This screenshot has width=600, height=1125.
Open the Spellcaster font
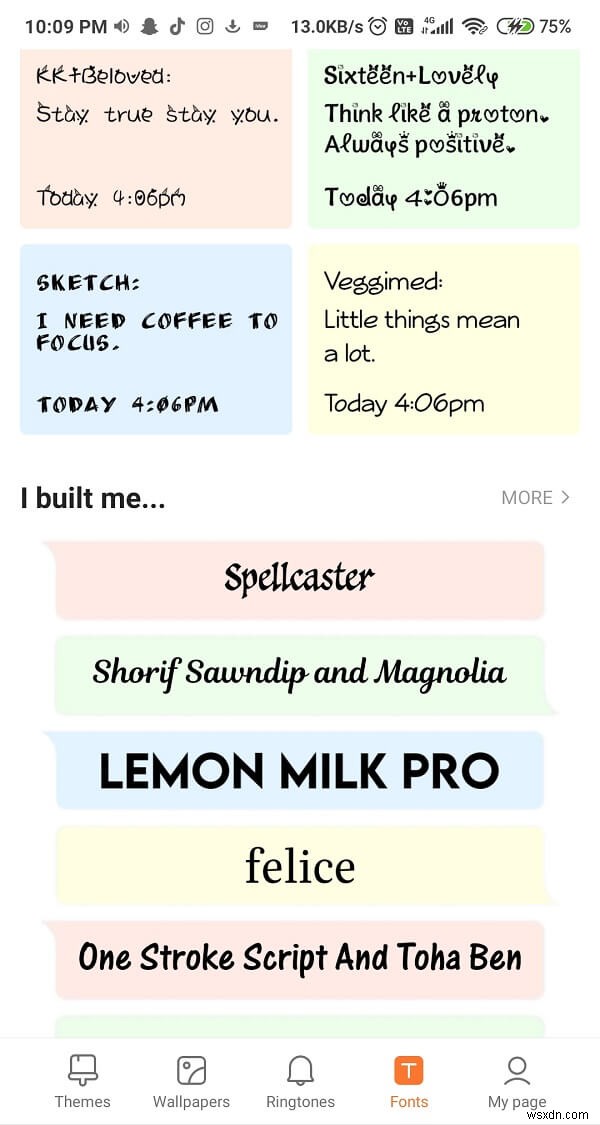tap(299, 579)
